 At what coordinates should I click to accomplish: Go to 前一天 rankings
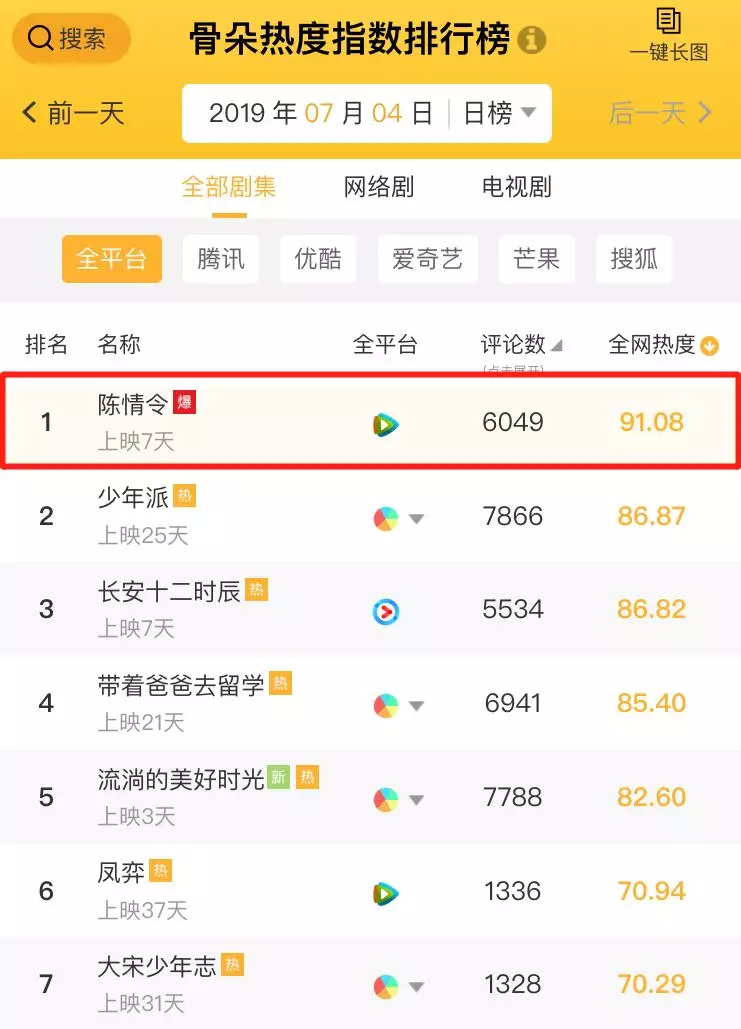point(74,113)
